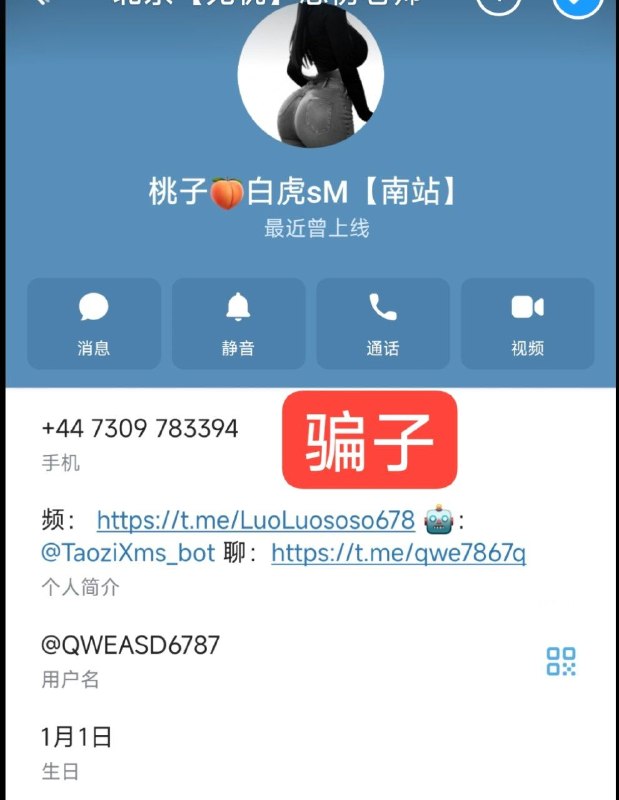
Task: Open the t.me/qwe7867q link
Action: 399,553
